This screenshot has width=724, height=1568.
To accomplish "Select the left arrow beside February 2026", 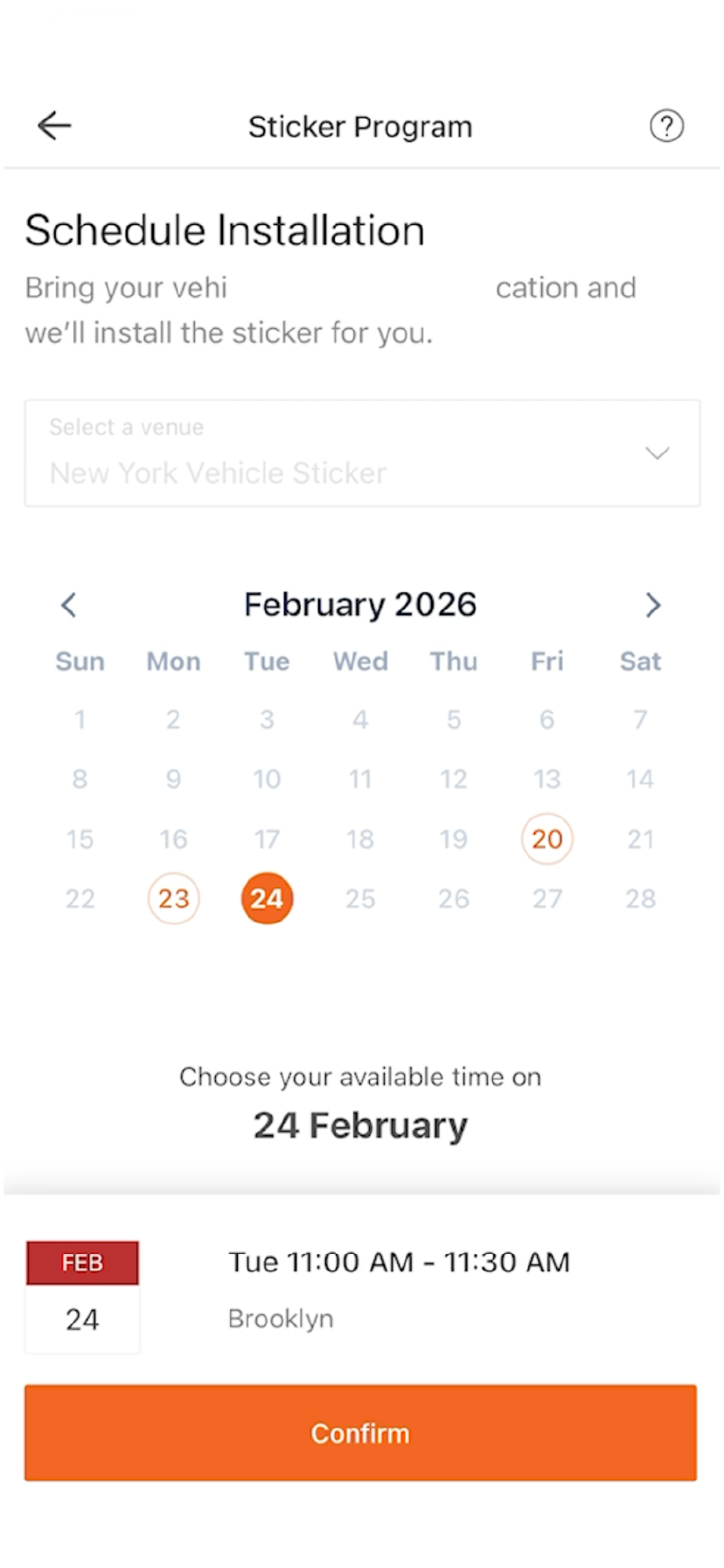I will click(x=69, y=605).
